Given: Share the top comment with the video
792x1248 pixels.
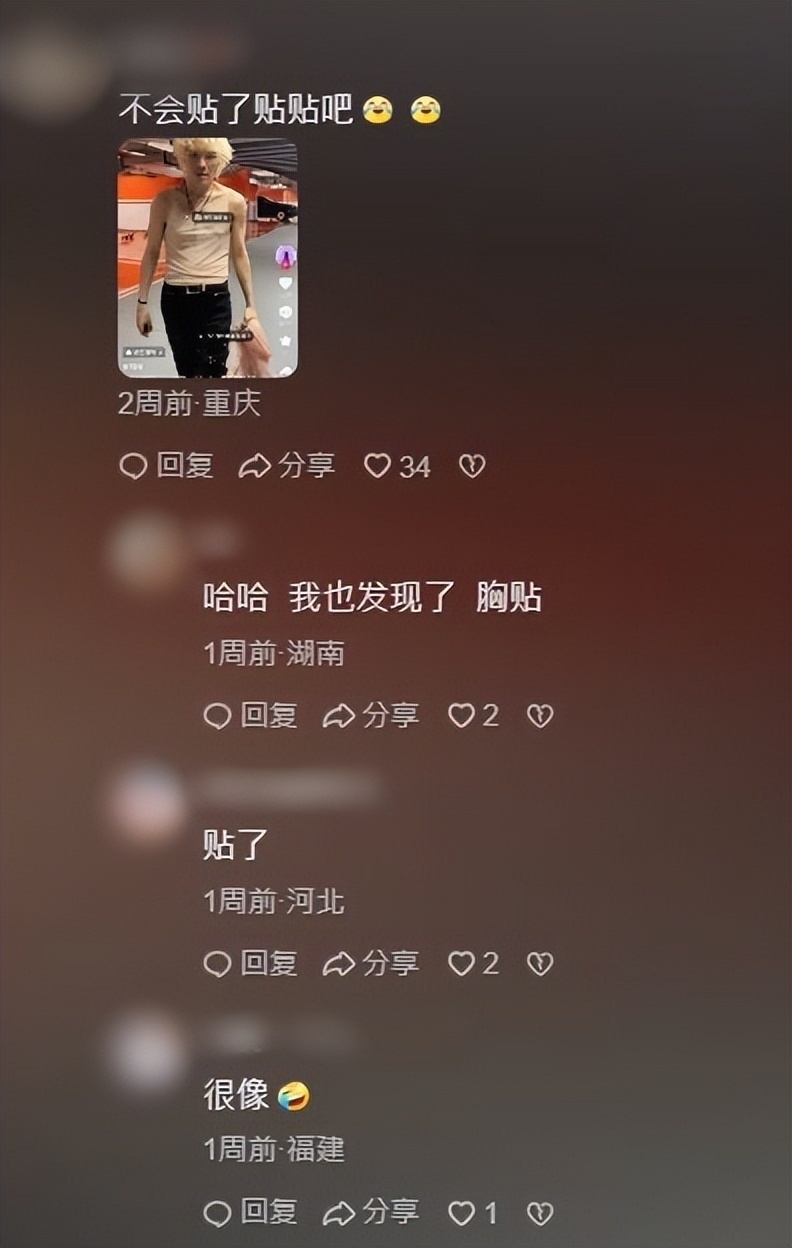Looking at the screenshot, I should (x=290, y=466).
